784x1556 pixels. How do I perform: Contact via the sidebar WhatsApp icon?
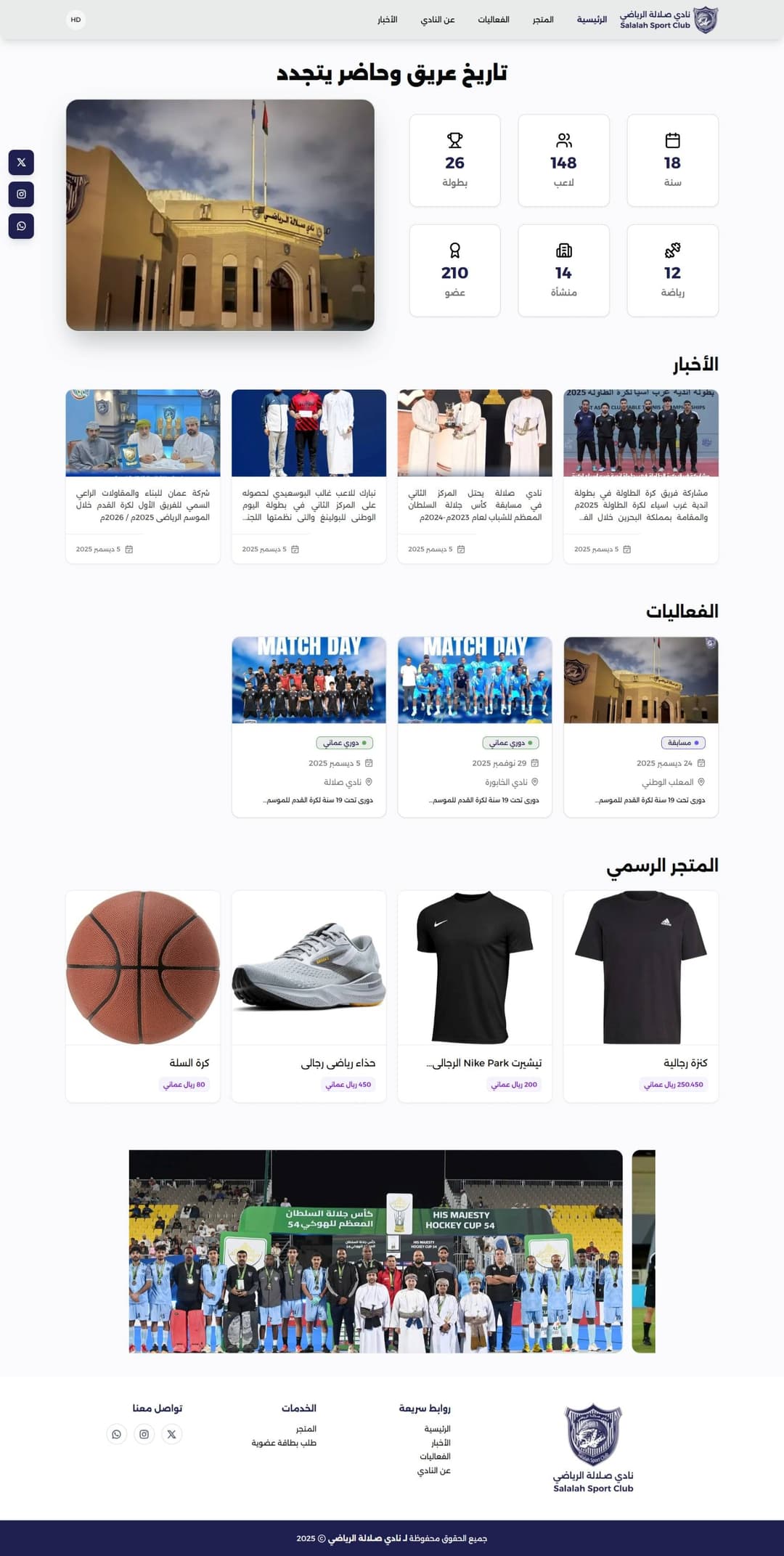click(x=22, y=225)
